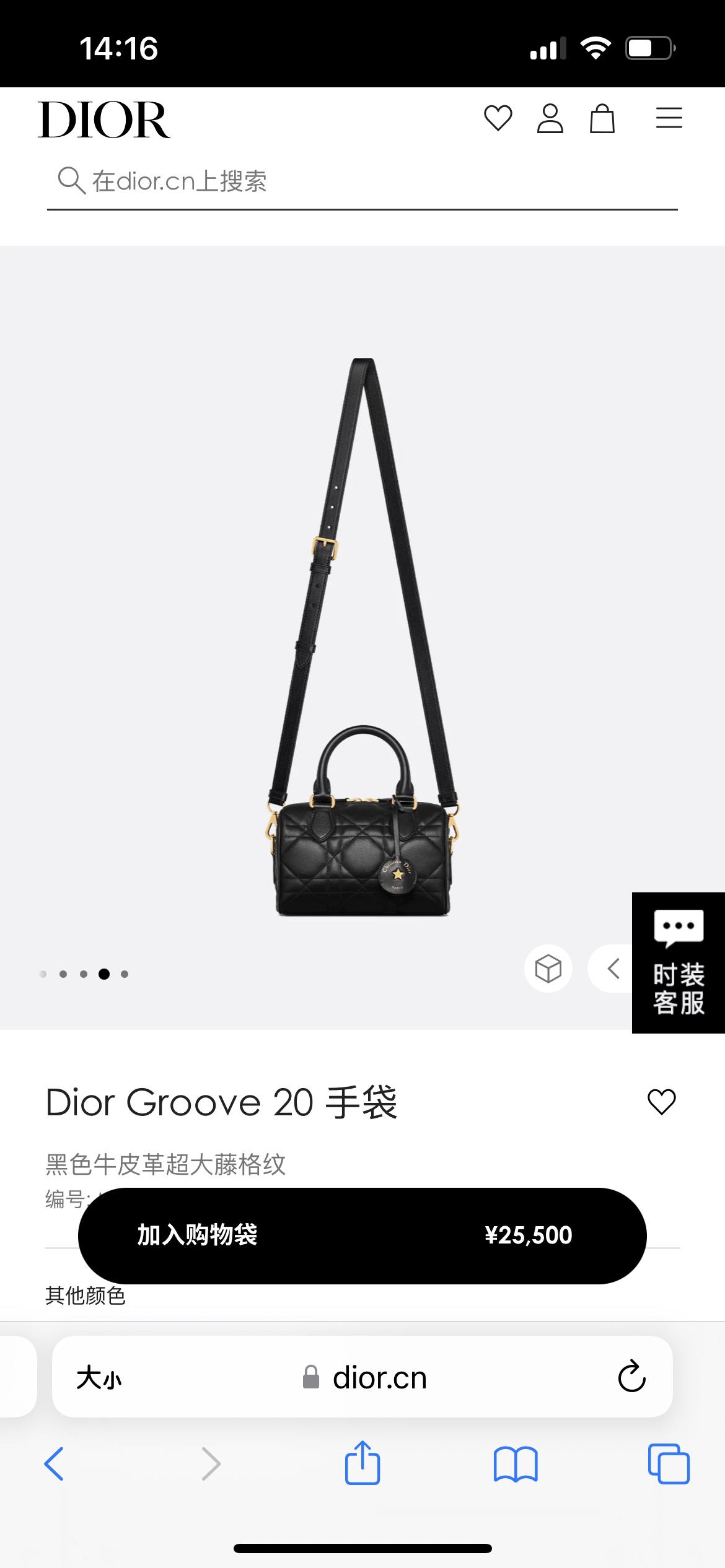Viewport: 725px width, 1568px height.
Task: Open the shopping bag
Action: pos(602,118)
